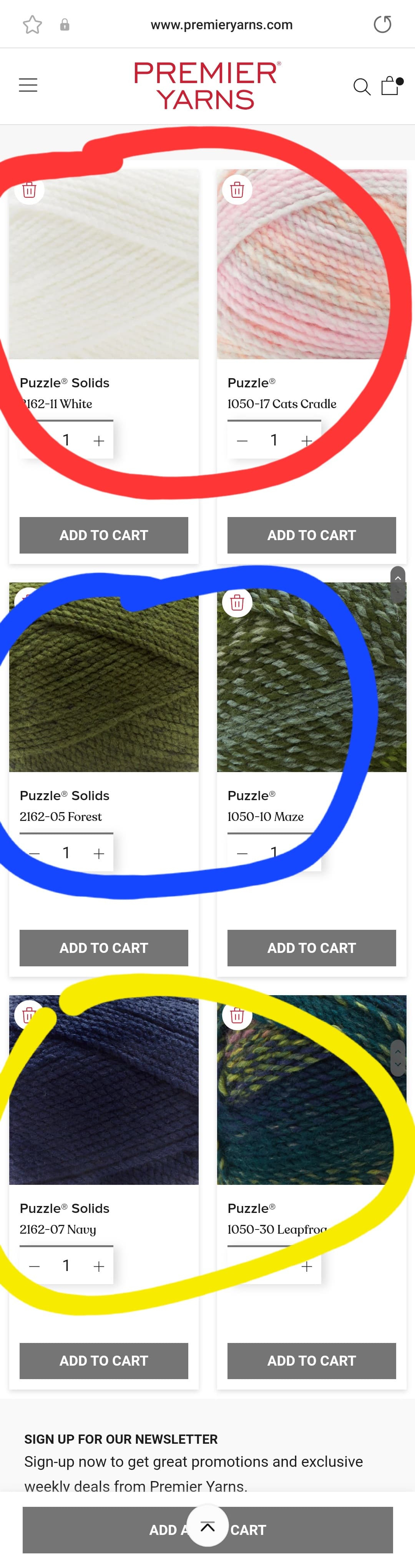The width and height of the screenshot is (415, 1568).
Task: Open the hamburger menu
Action: 28,85
